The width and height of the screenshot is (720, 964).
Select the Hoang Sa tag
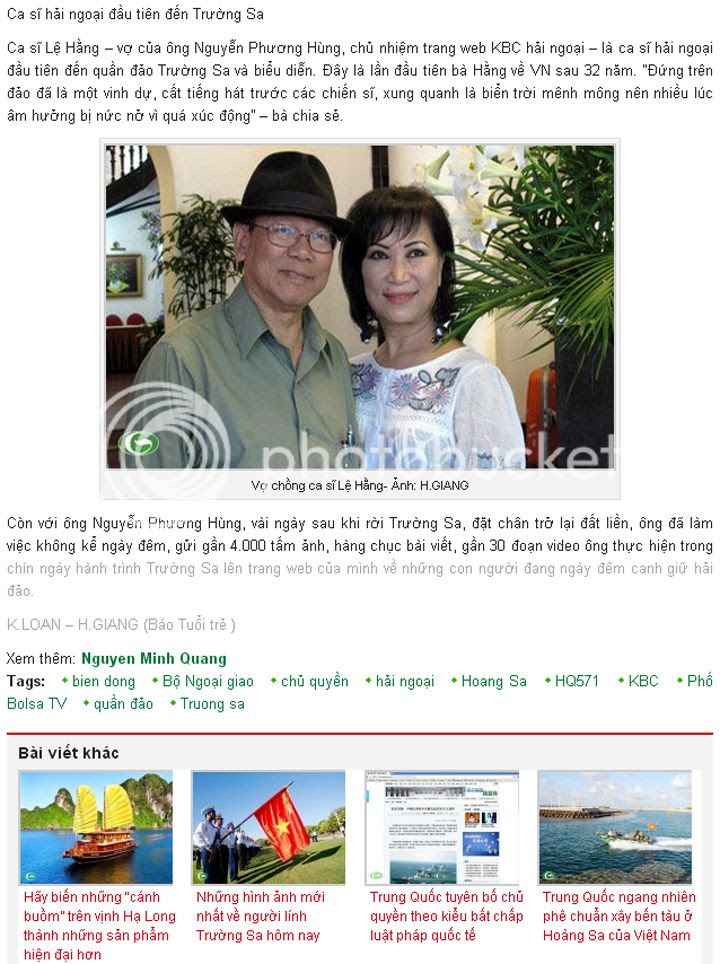(x=493, y=681)
